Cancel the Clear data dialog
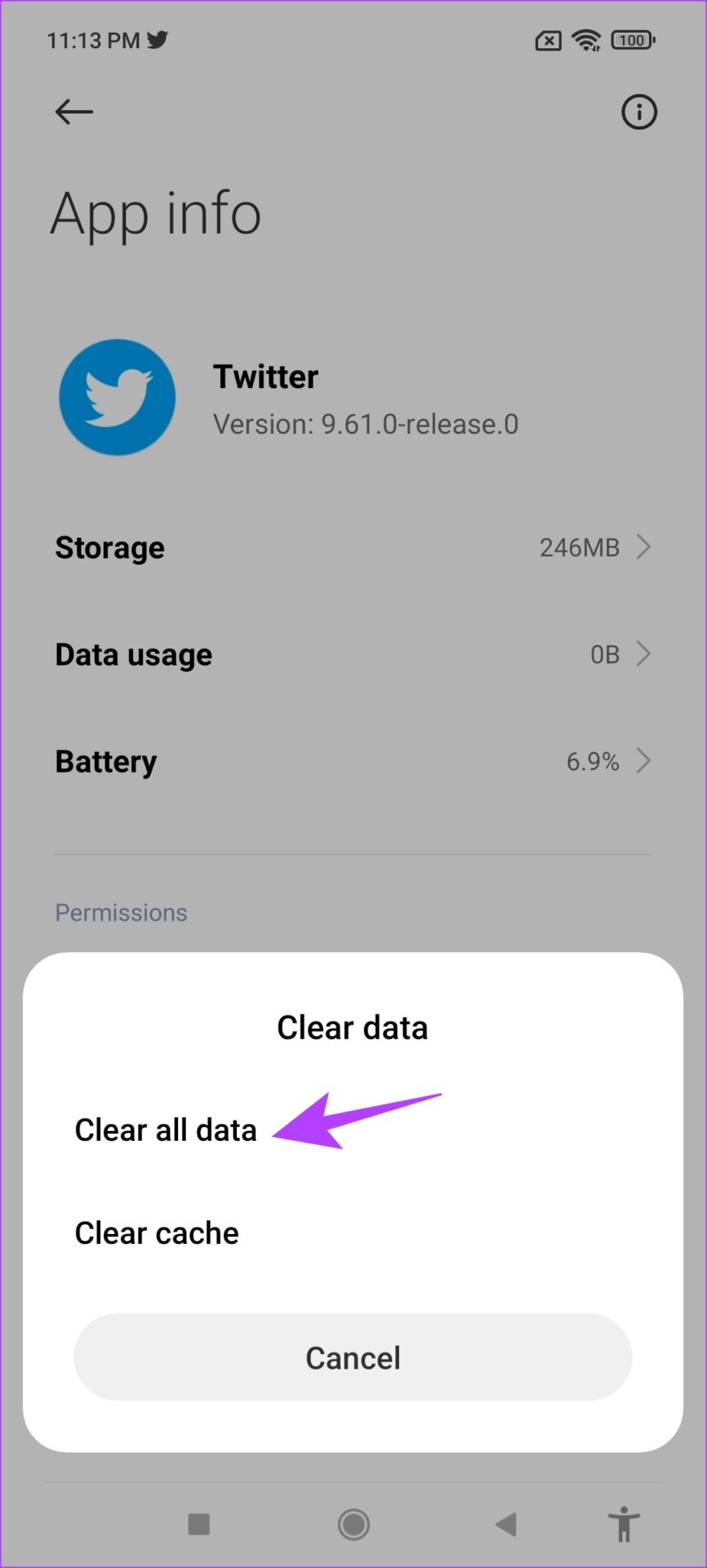This screenshot has width=707, height=1568. tap(353, 1357)
